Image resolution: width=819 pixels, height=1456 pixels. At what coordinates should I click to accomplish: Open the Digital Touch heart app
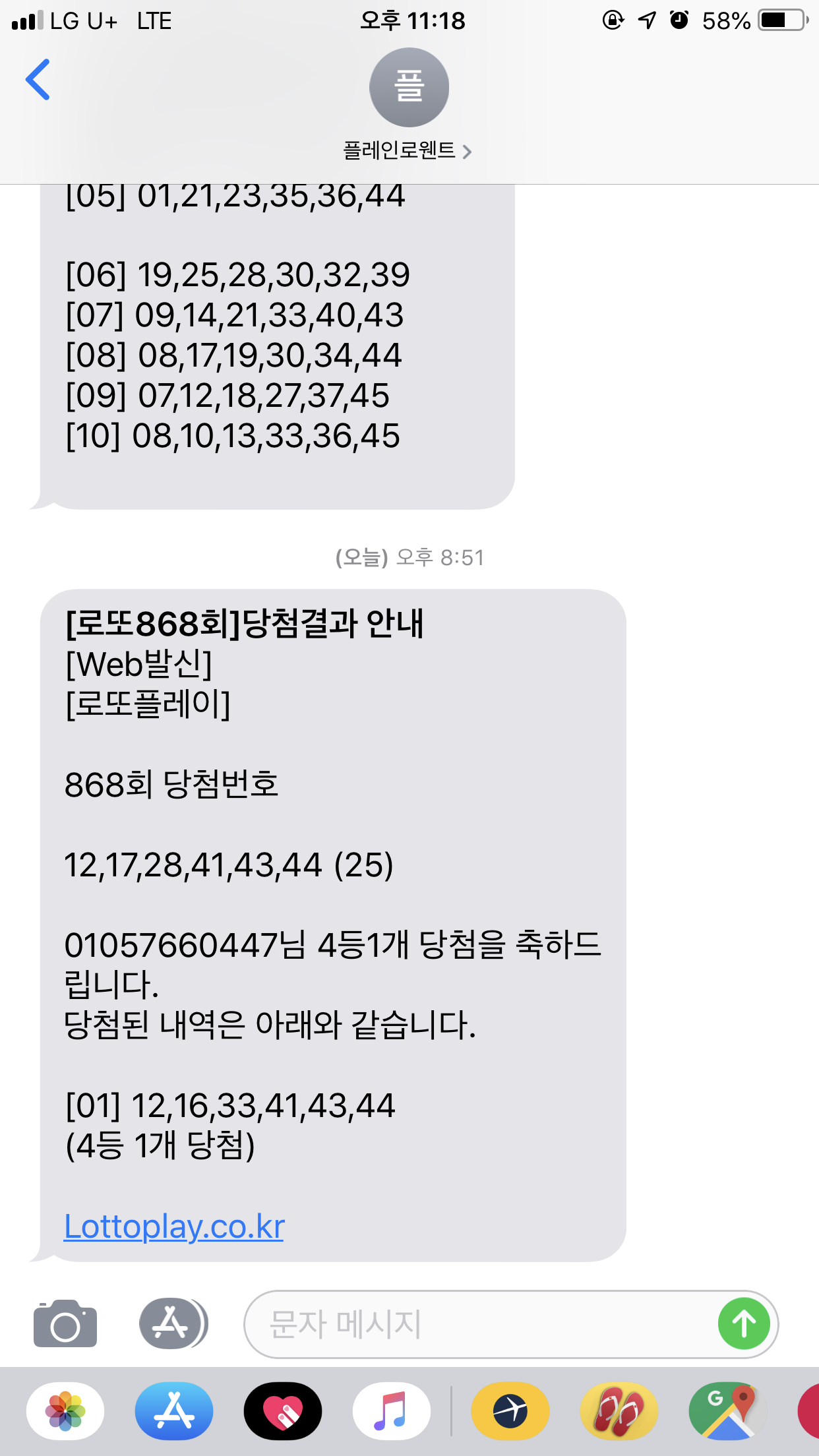[x=283, y=1411]
